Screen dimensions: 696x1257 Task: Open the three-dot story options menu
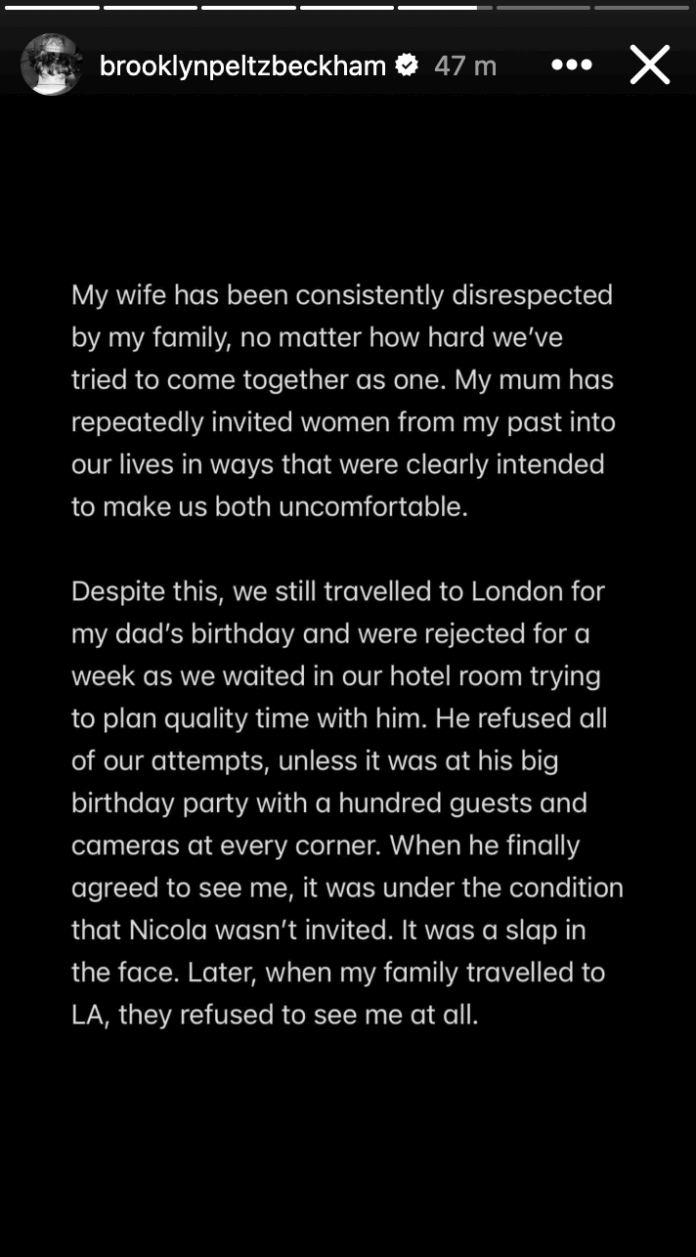tap(572, 66)
